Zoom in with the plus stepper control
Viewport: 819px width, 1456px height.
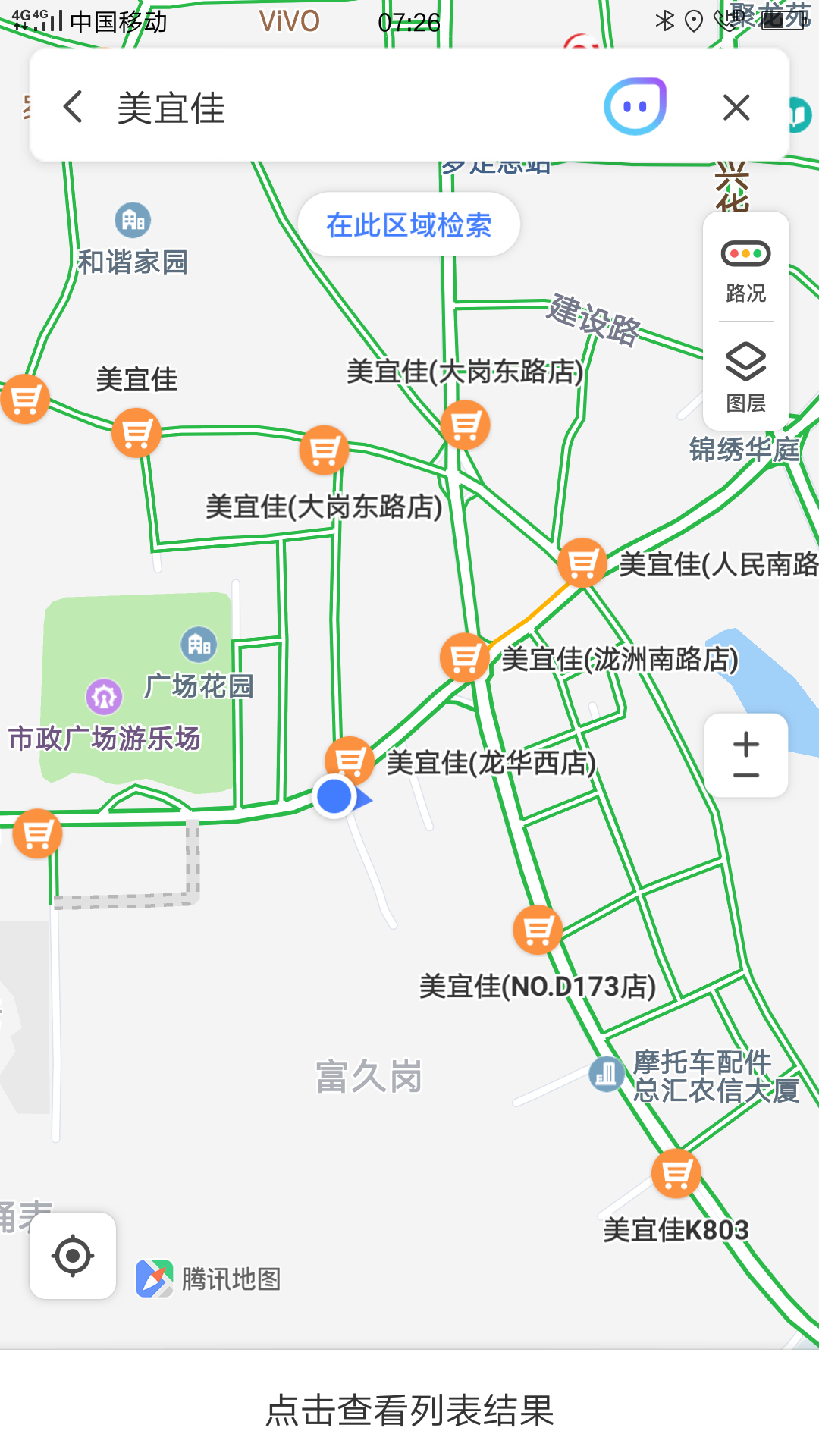745,745
